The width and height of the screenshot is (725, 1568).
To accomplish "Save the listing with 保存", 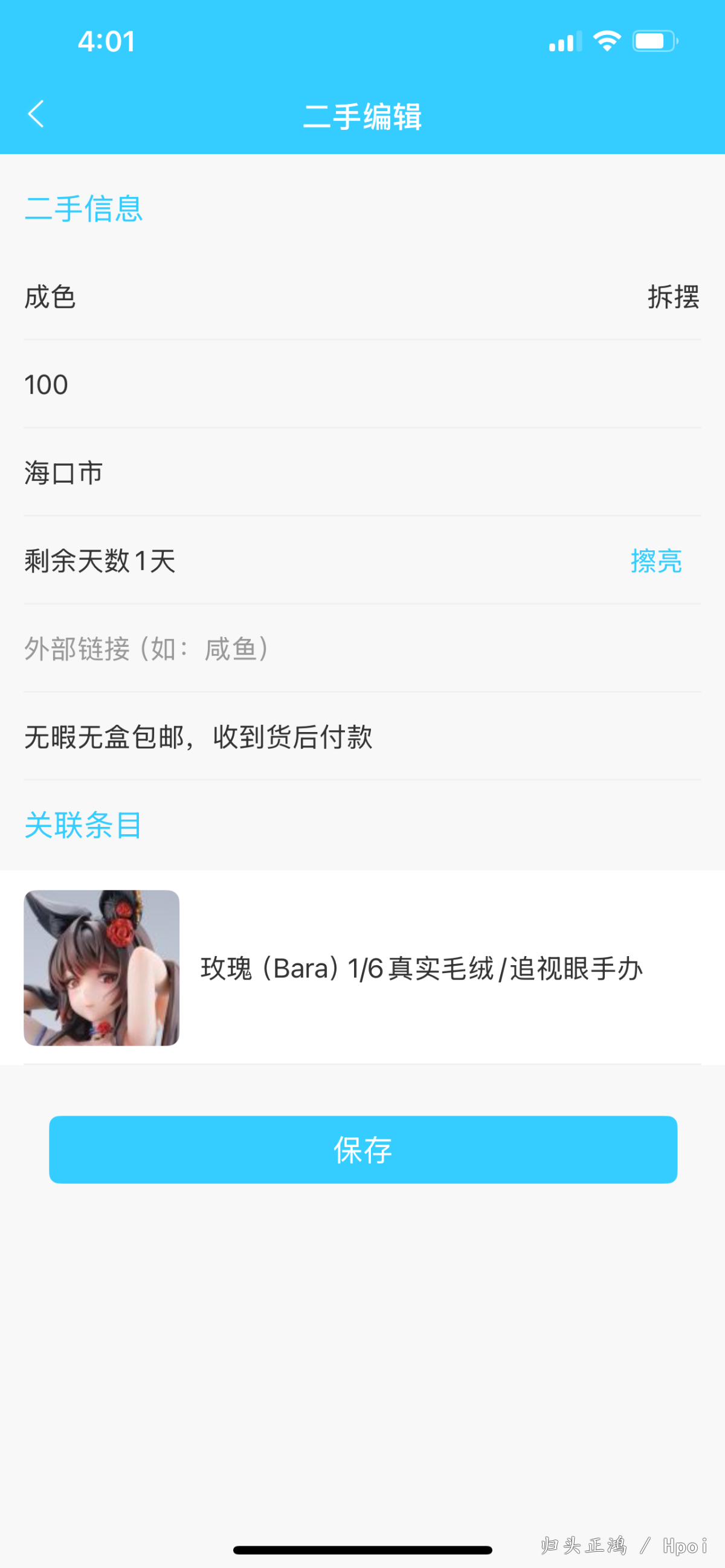I will coord(363,1150).
